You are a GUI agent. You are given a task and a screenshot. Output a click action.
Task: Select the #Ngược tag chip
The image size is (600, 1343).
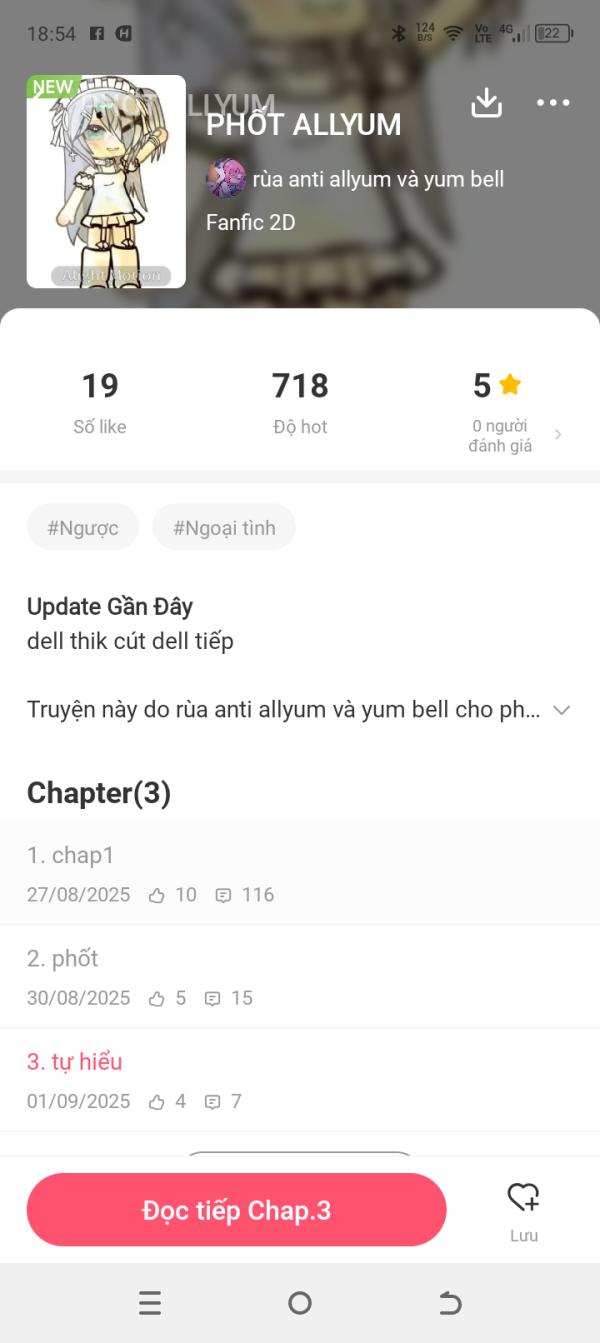(83, 527)
